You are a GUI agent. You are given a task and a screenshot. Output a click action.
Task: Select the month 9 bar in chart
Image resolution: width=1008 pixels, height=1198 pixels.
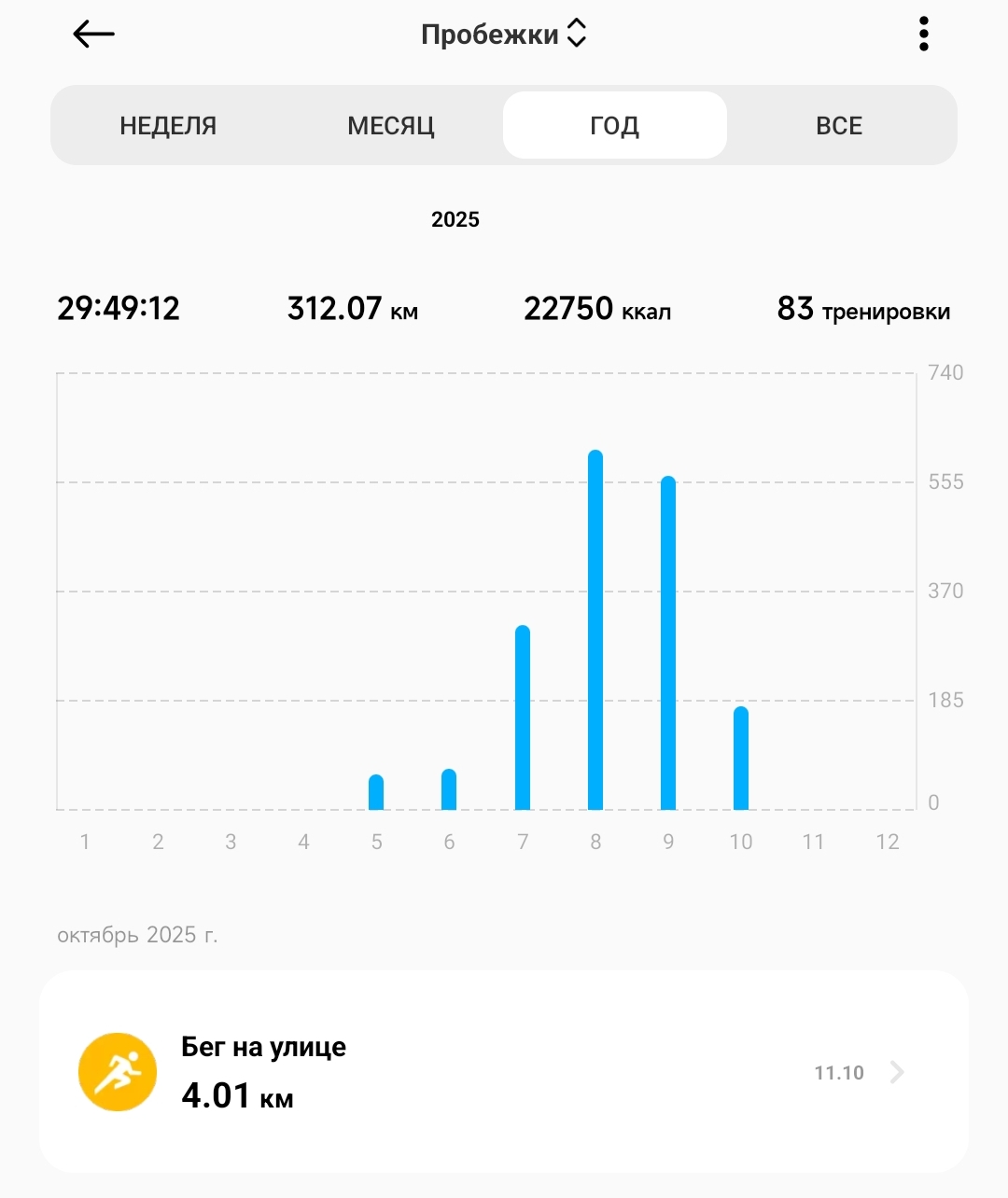pyautogui.click(x=668, y=644)
